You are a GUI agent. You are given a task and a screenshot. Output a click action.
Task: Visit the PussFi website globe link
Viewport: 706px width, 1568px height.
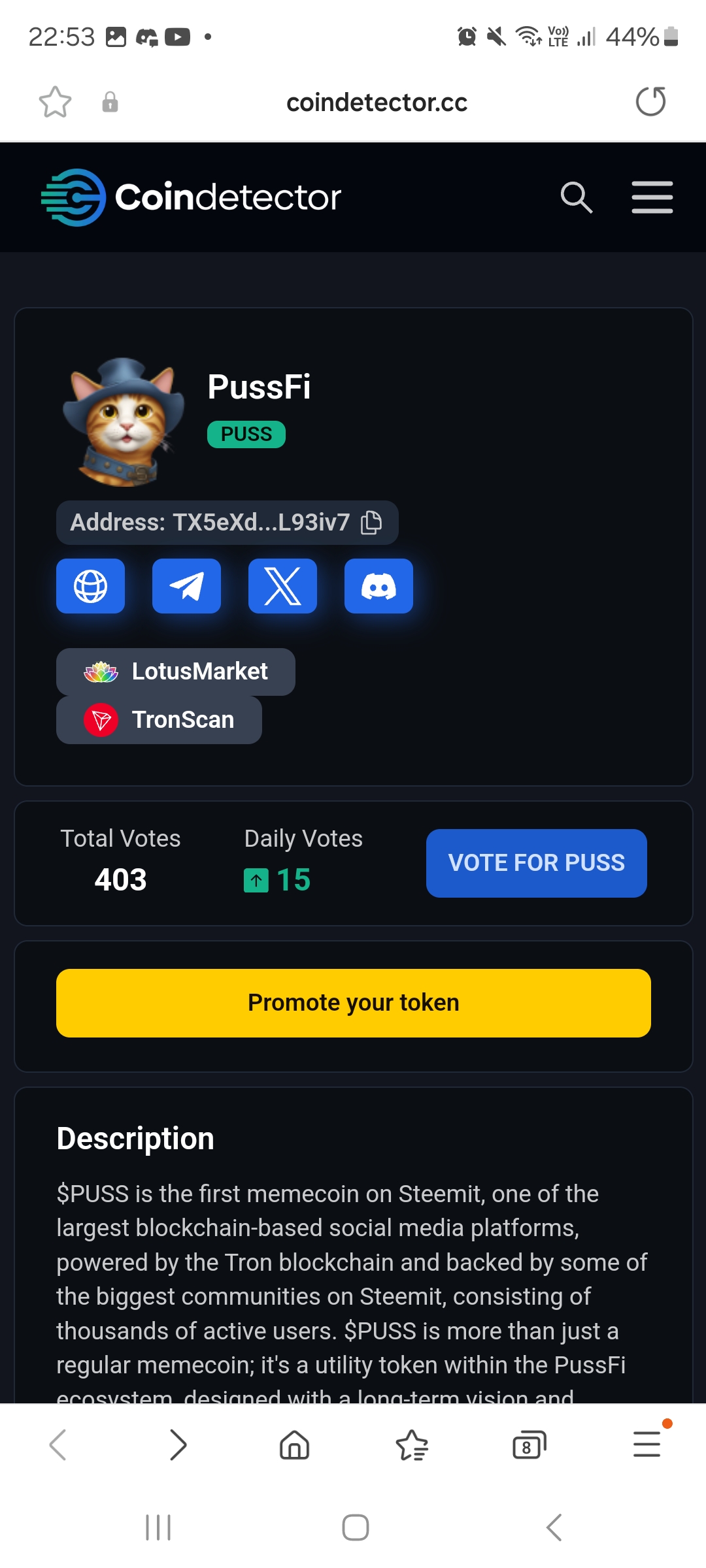pyautogui.click(x=90, y=586)
